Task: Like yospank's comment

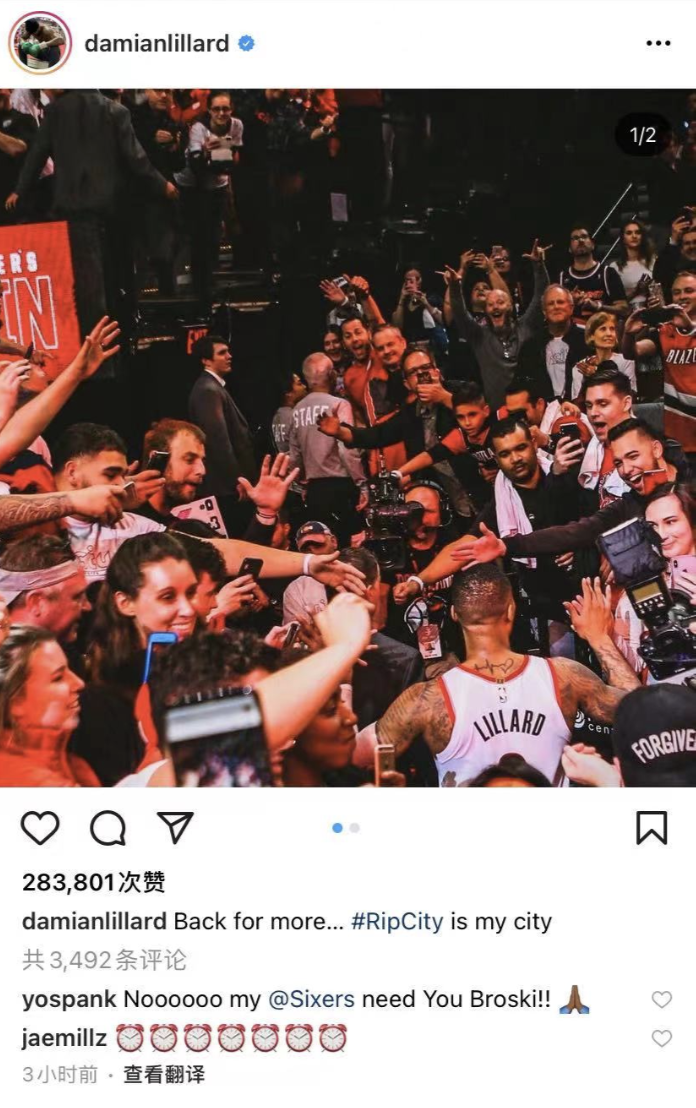Action: click(661, 999)
